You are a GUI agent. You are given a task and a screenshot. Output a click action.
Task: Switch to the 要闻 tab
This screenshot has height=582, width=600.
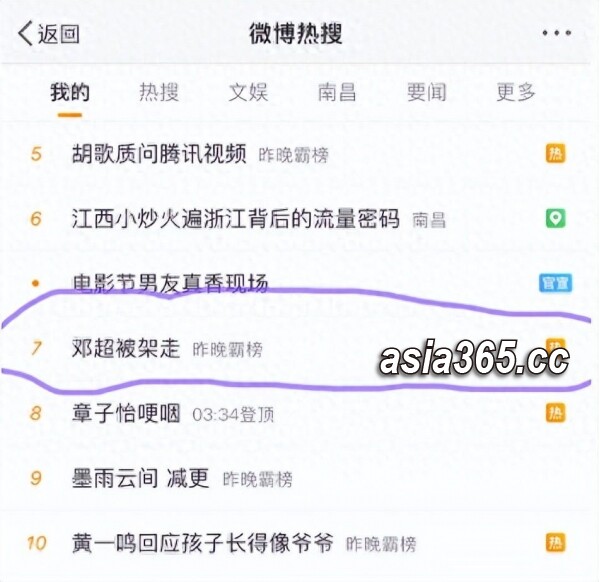tap(426, 93)
